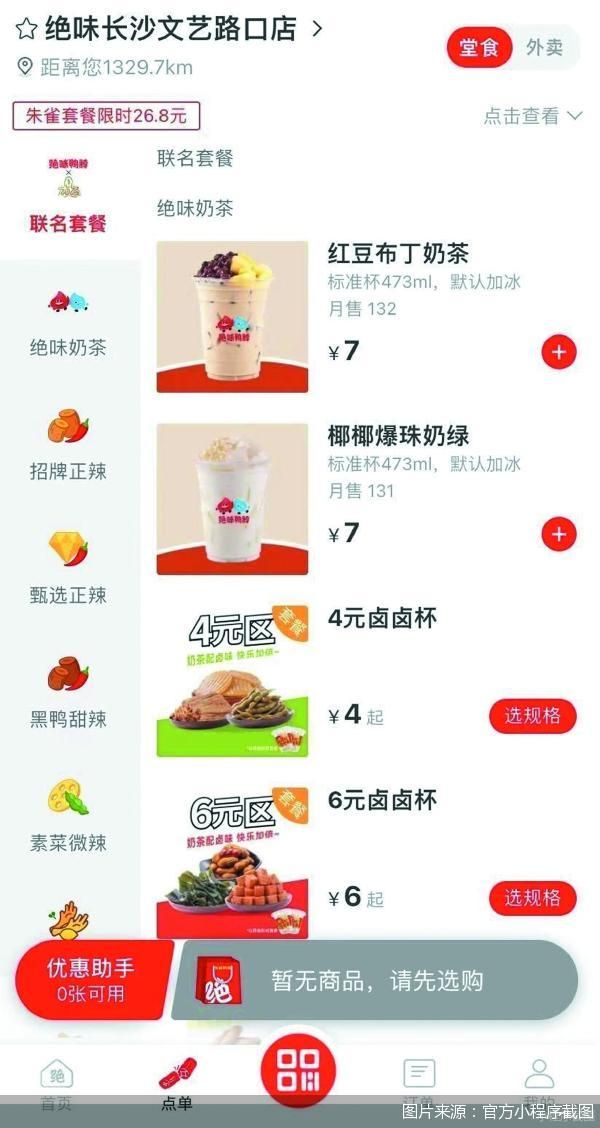Select specs for 4元卤卤杯
Screen dimensions: 600x1128
(533, 717)
